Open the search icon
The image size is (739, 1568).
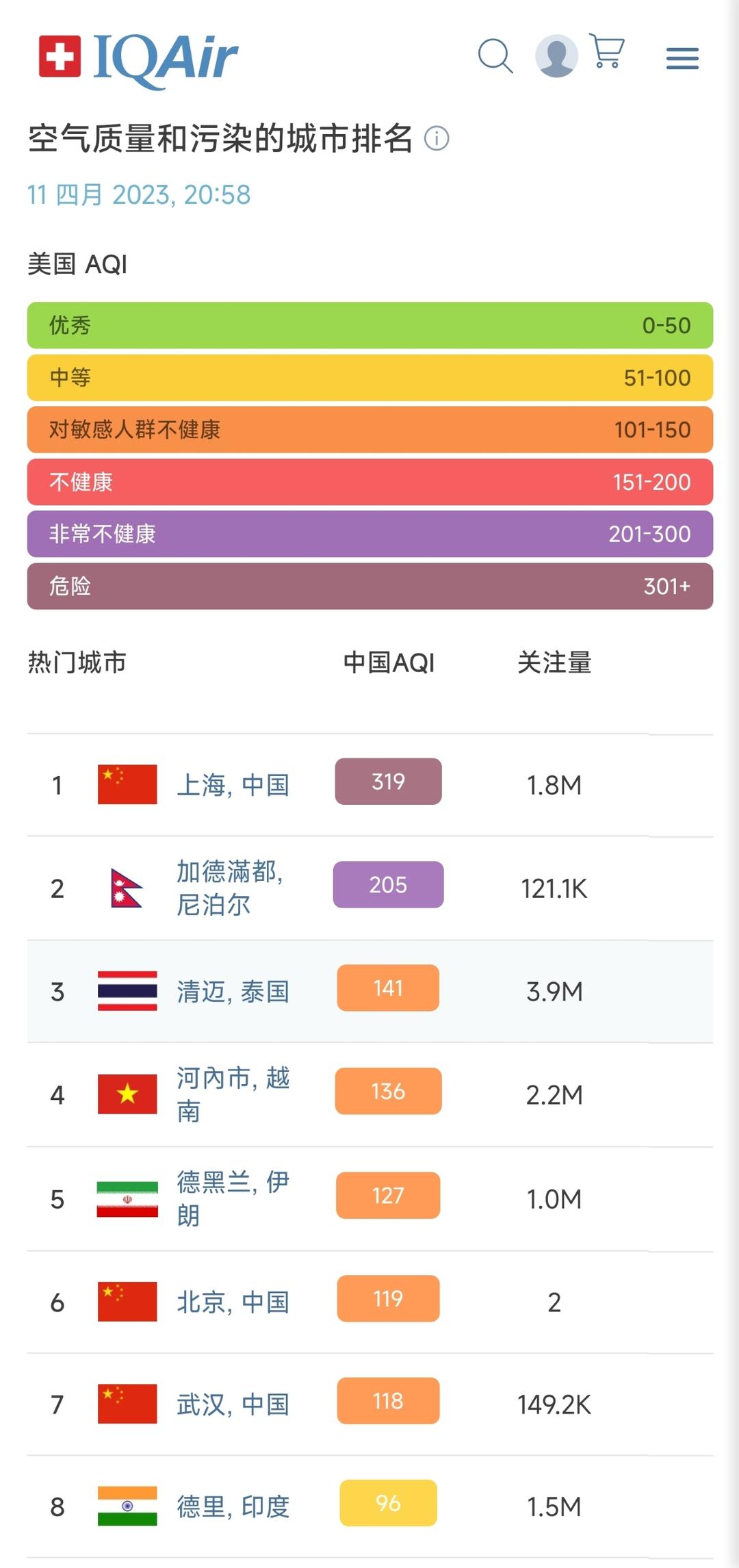(x=495, y=55)
